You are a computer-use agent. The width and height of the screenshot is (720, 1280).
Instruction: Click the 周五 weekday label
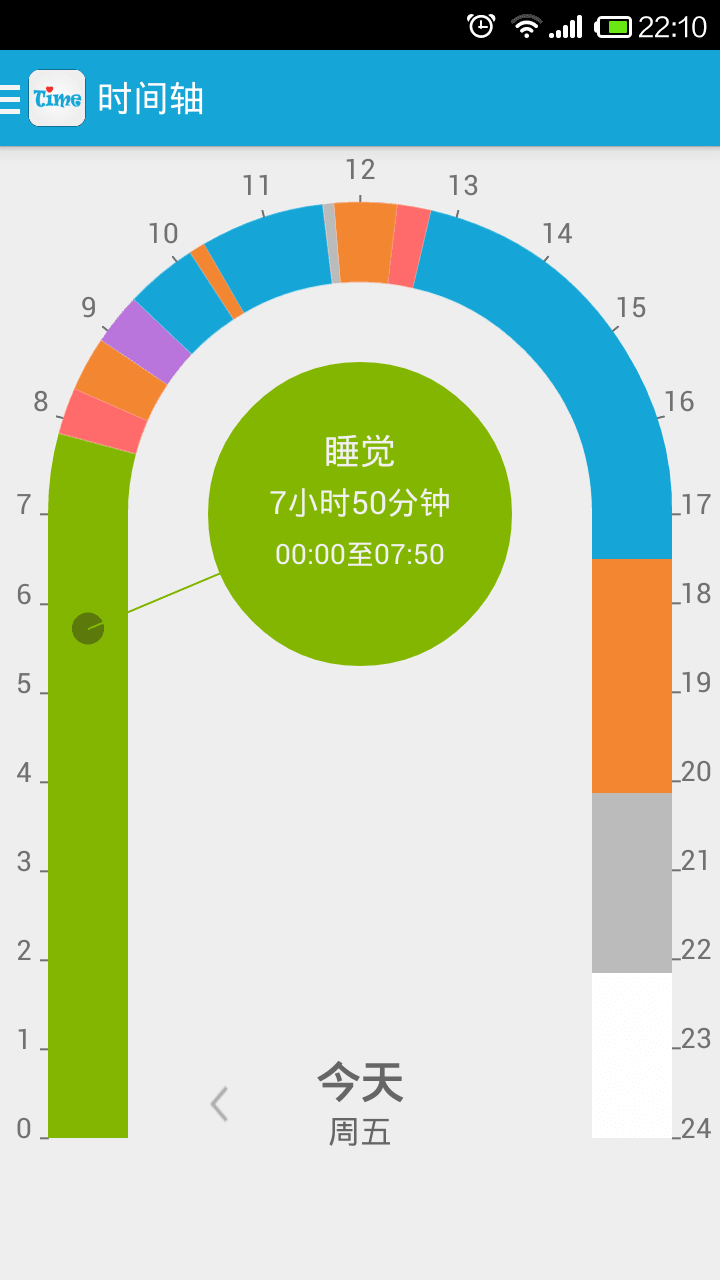tap(360, 1133)
